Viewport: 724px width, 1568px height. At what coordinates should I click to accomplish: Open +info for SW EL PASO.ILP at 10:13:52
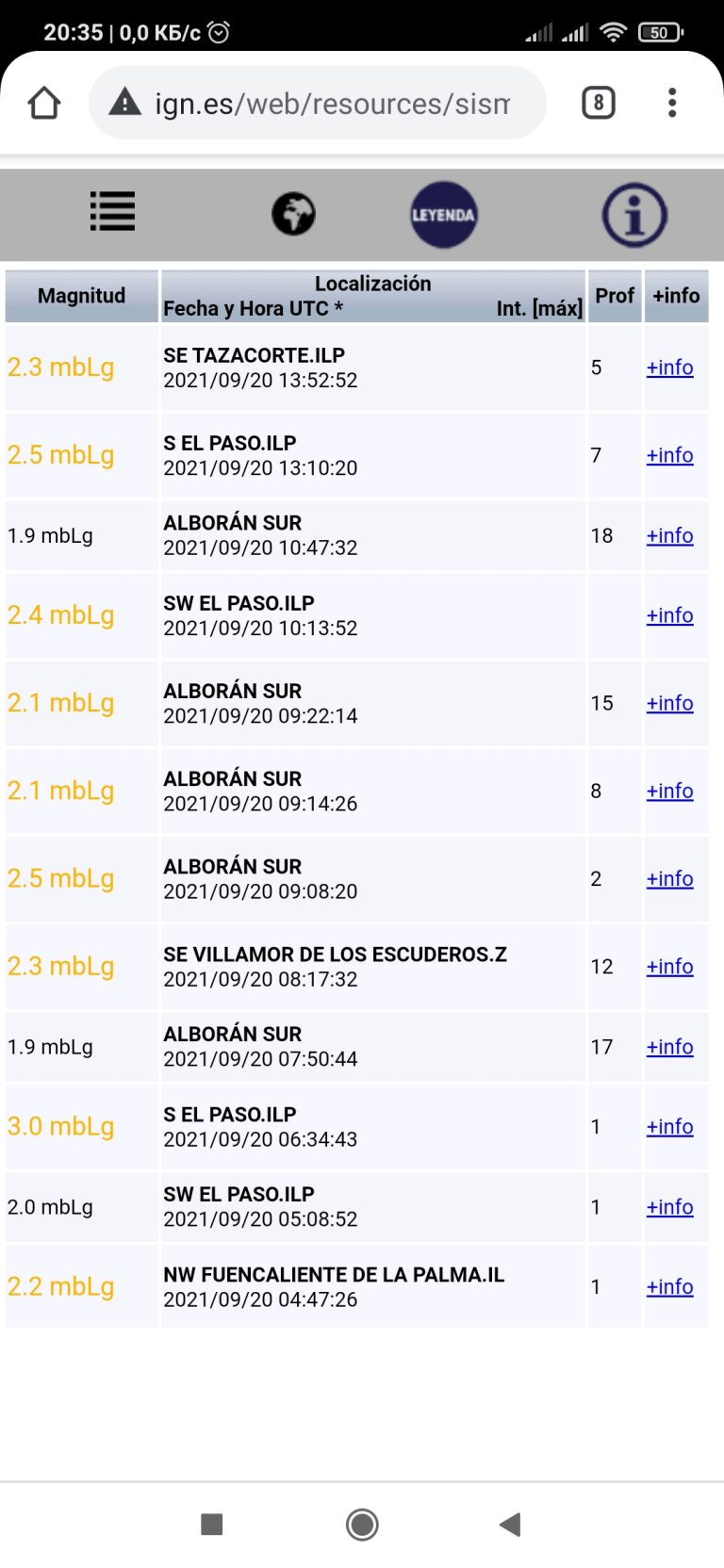(x=669, y=615)
